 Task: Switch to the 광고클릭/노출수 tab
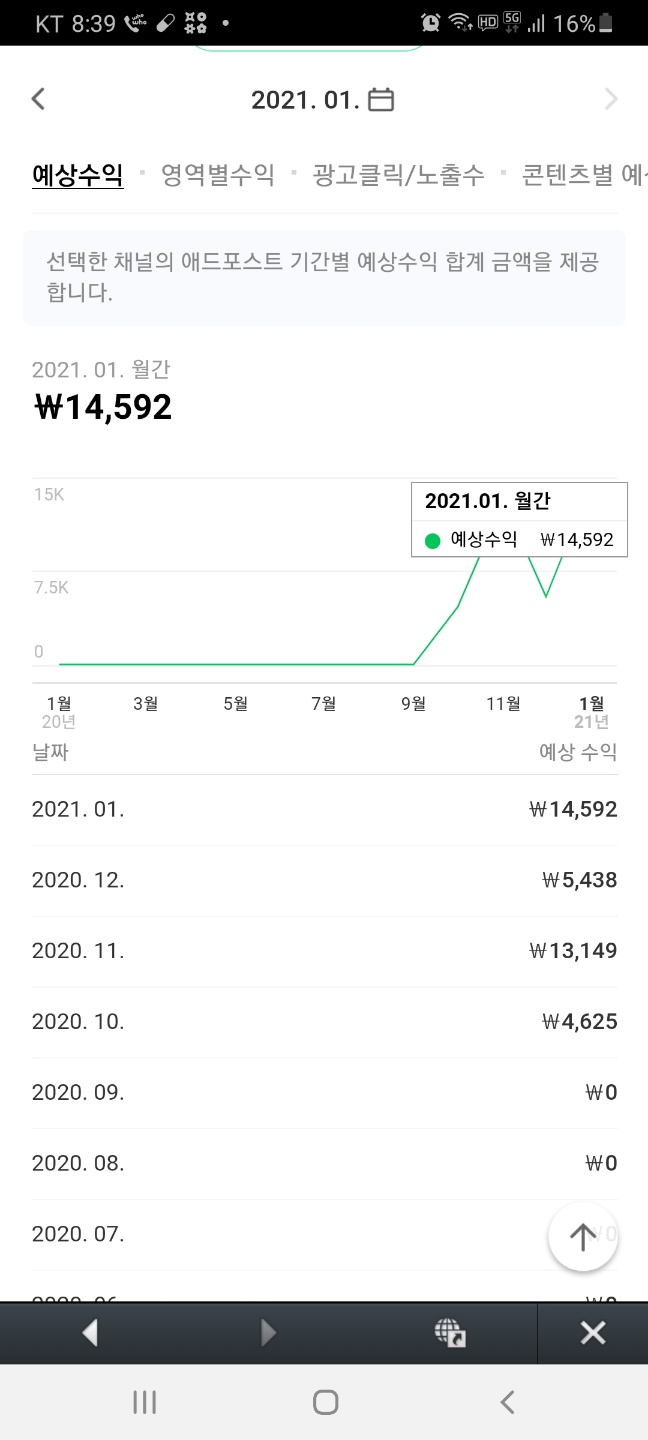[398, 175]
